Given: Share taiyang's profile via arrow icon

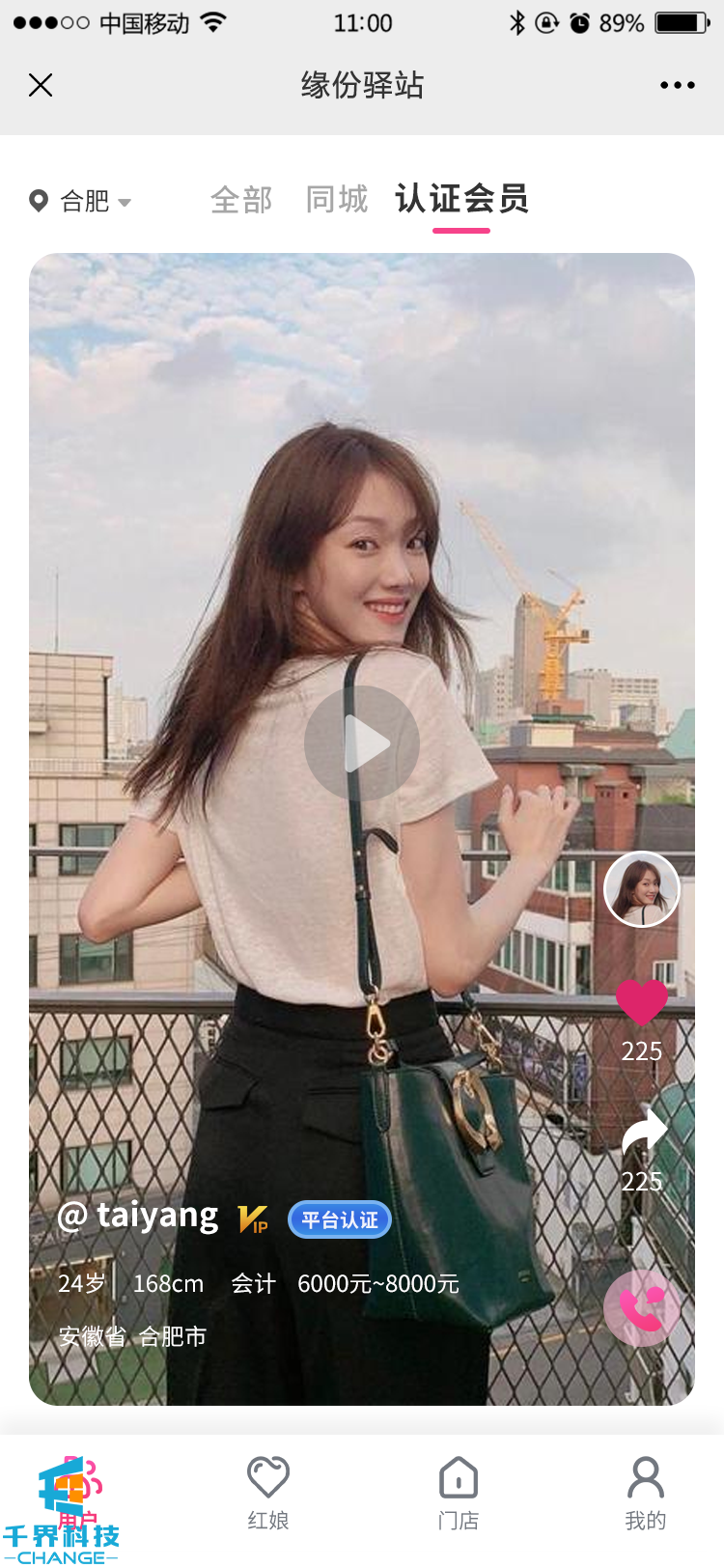Looking at the screenshot, I should pos(644,1133).
